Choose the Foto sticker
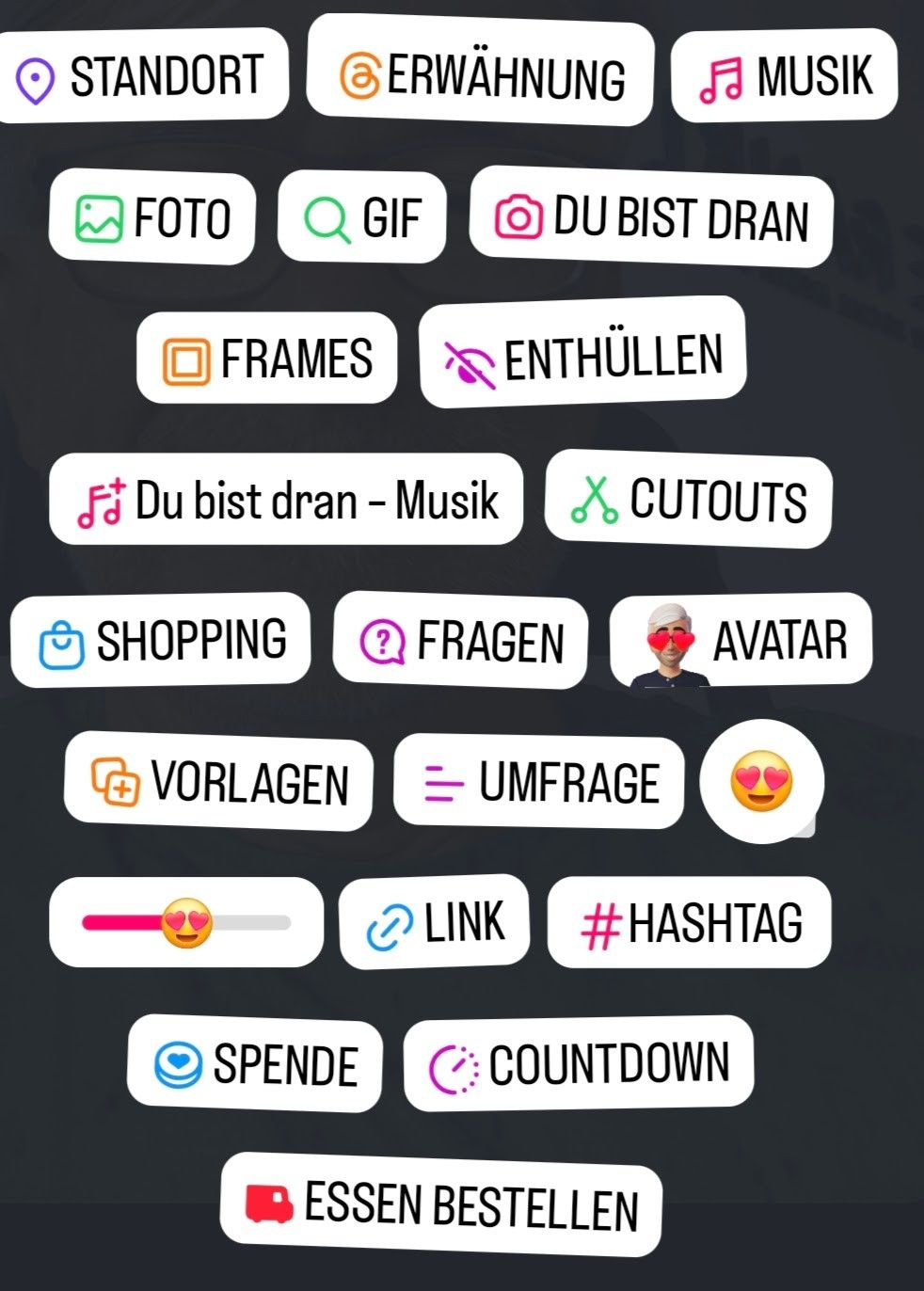Image resolution: width=924 pixels, height=1291 pixels. 152,217
